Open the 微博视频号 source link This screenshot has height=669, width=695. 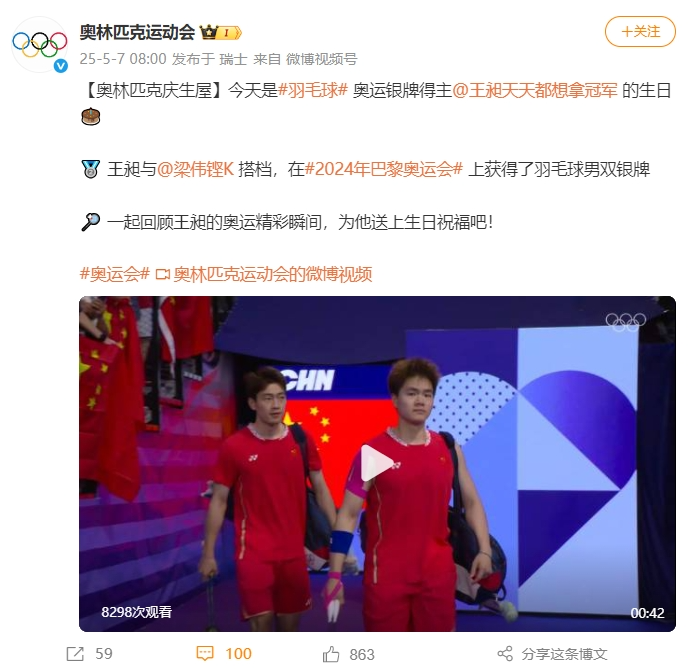coord(321,59)
